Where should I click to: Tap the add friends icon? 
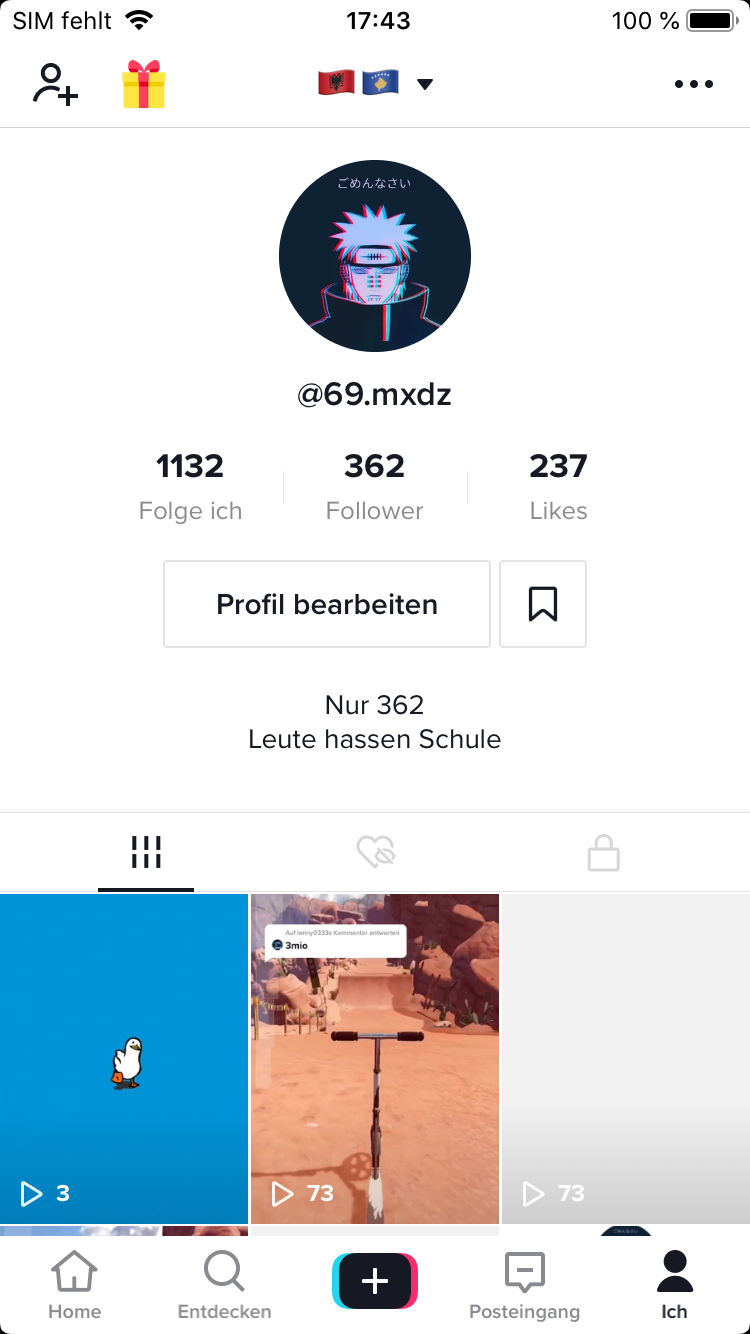click(55, 84)
